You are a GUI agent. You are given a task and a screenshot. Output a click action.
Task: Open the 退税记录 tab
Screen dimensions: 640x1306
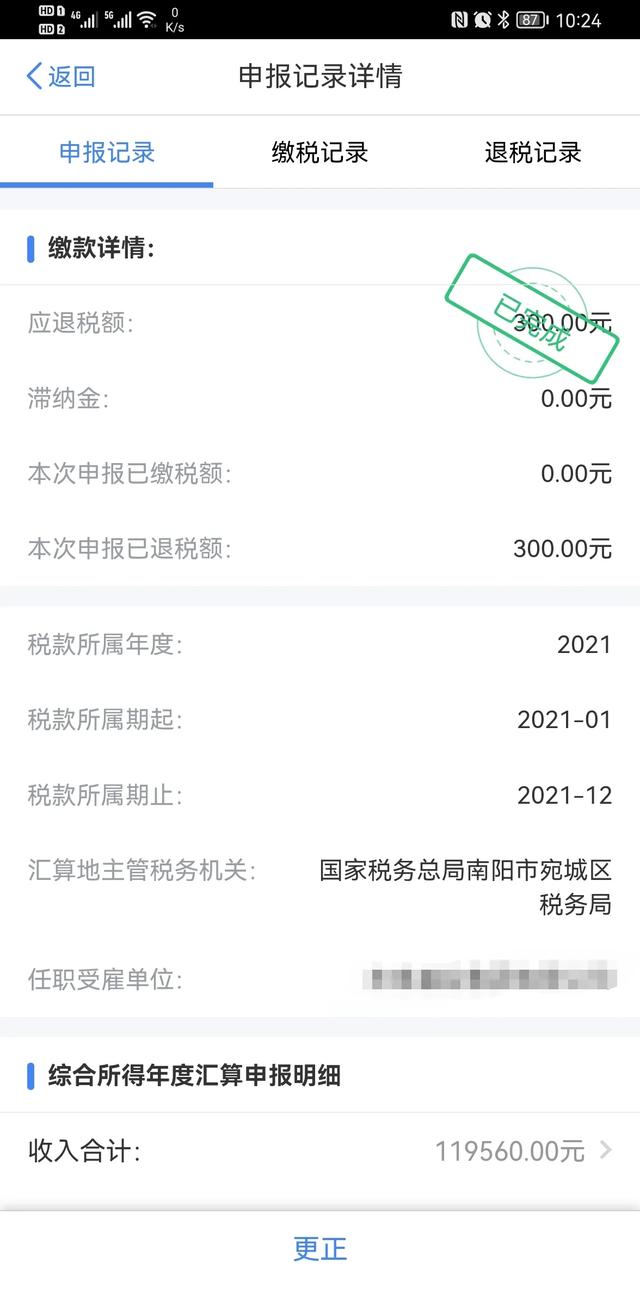(533, 153)
